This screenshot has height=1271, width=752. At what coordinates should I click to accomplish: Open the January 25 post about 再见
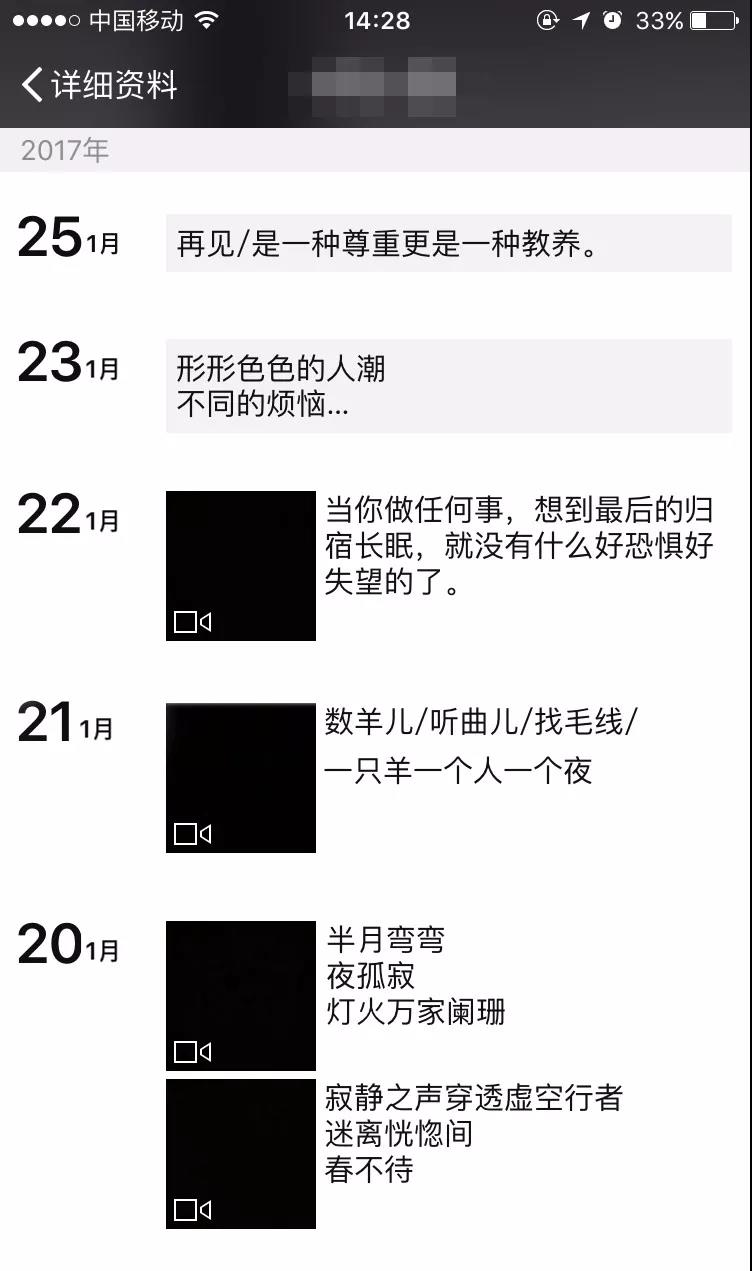448,244
